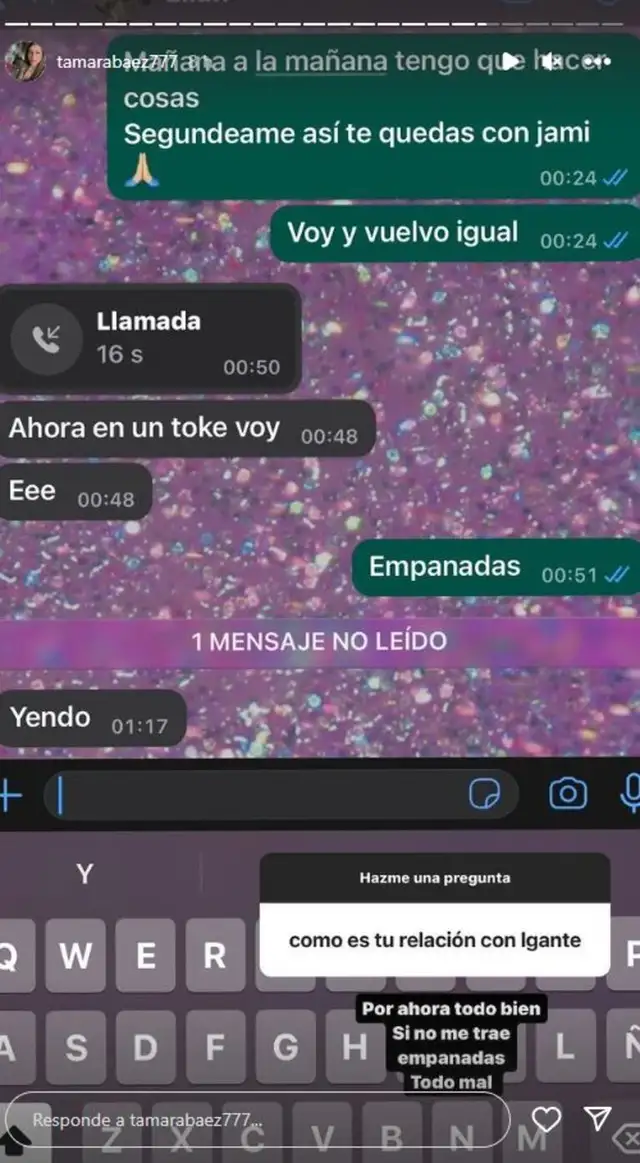This screenshot has height=1163, width=640.
Task: Unmute the story sound
Action: pyautogui.click(x=554, y=62)
